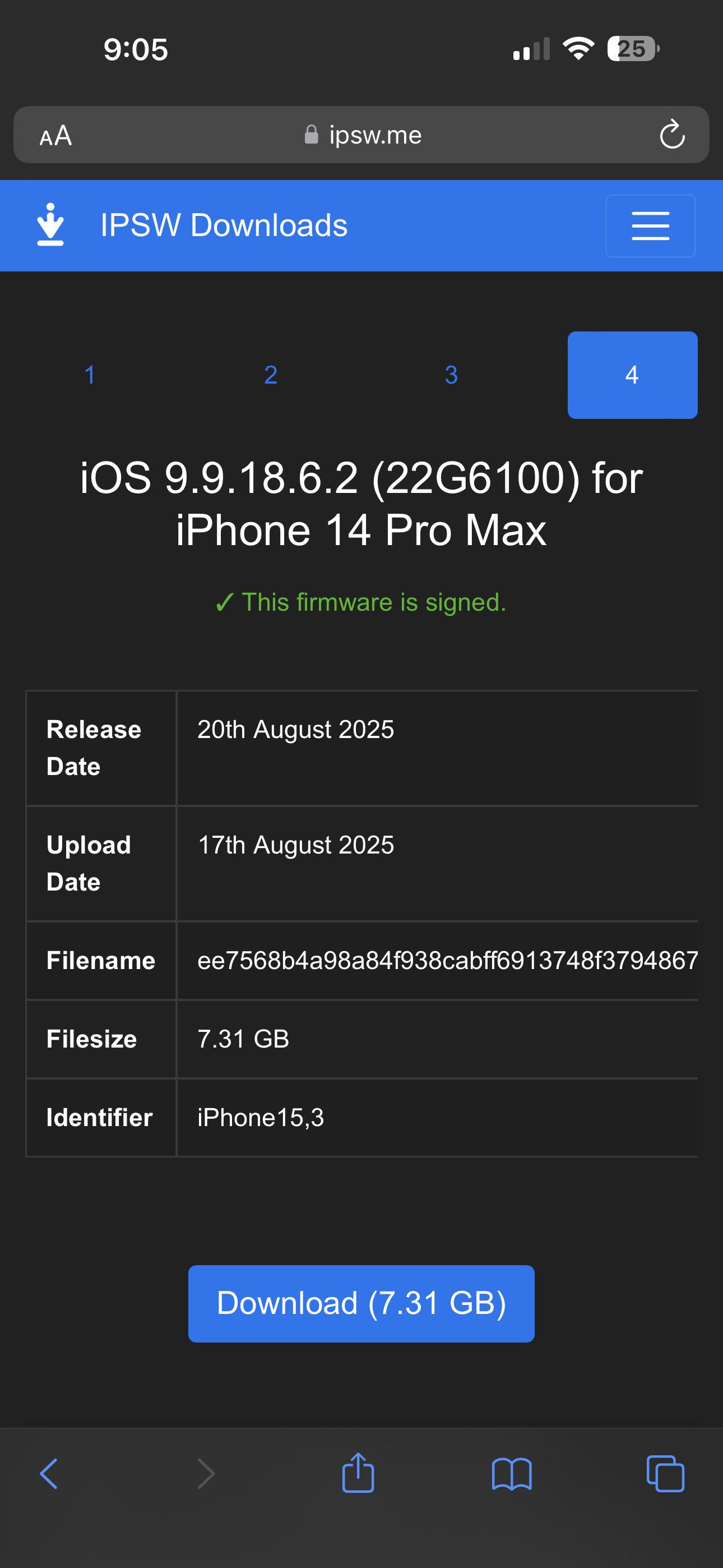Image resolution: width=723 pixels, height=1568 pixels.
Task: Reload the ipsw.me page
Action: (672, 135)
